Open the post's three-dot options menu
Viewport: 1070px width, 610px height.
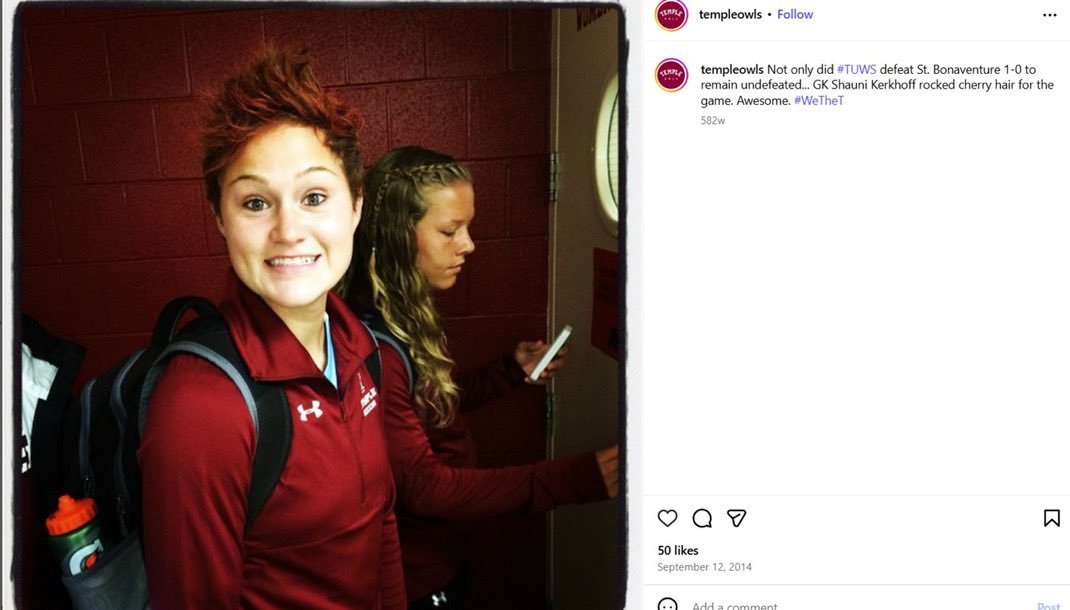coord(1049,15)
